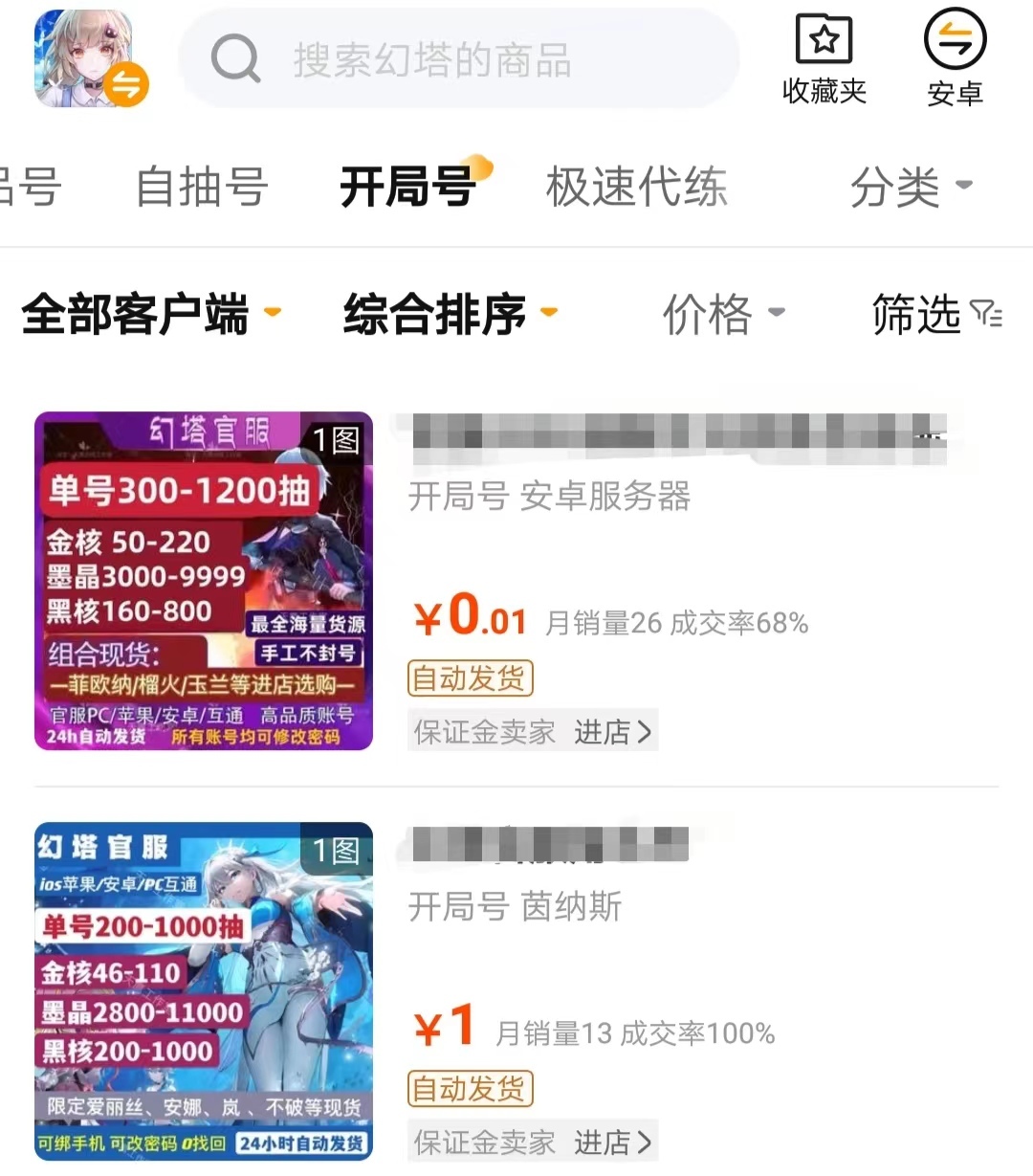Image resolution: width=1033 pixels, height=1176 pixels.
Task: Open the 搜索幻塔的商品 search box
Action: [459, 59]
